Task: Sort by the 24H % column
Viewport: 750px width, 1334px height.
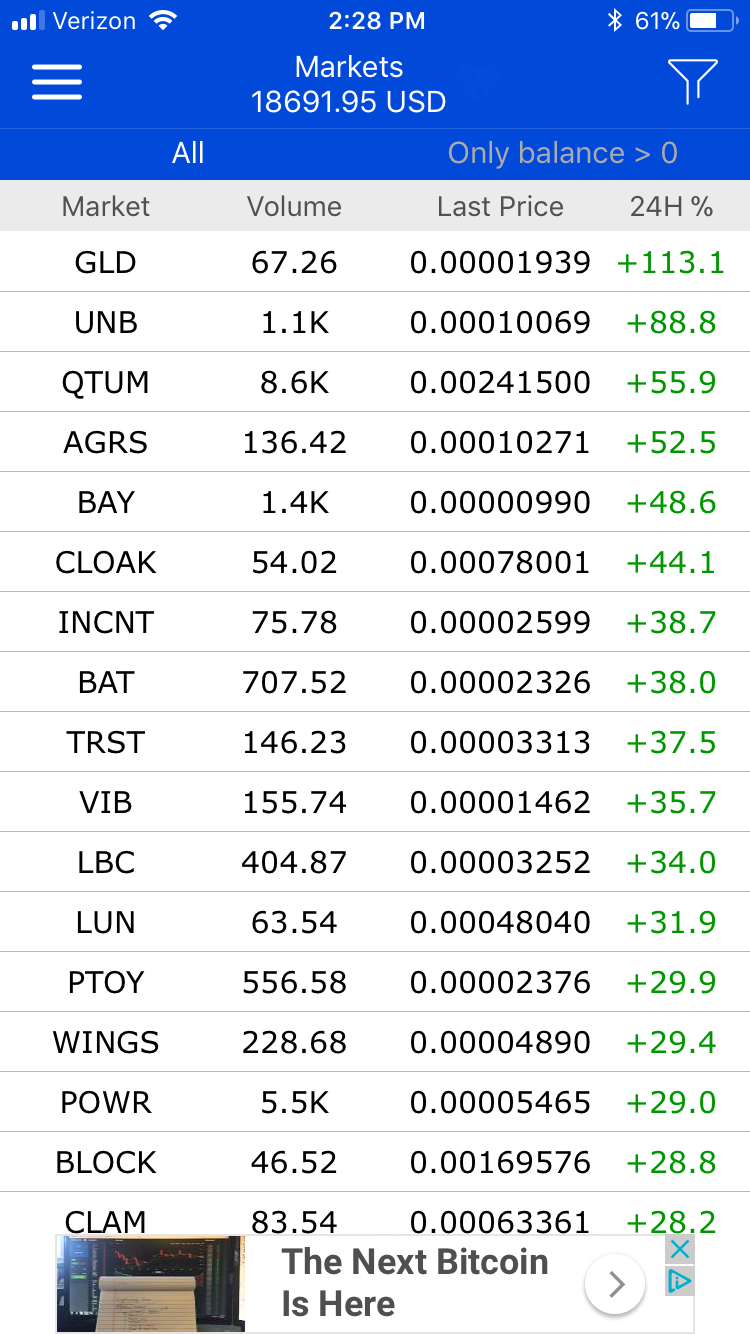Action: point(671,206)
